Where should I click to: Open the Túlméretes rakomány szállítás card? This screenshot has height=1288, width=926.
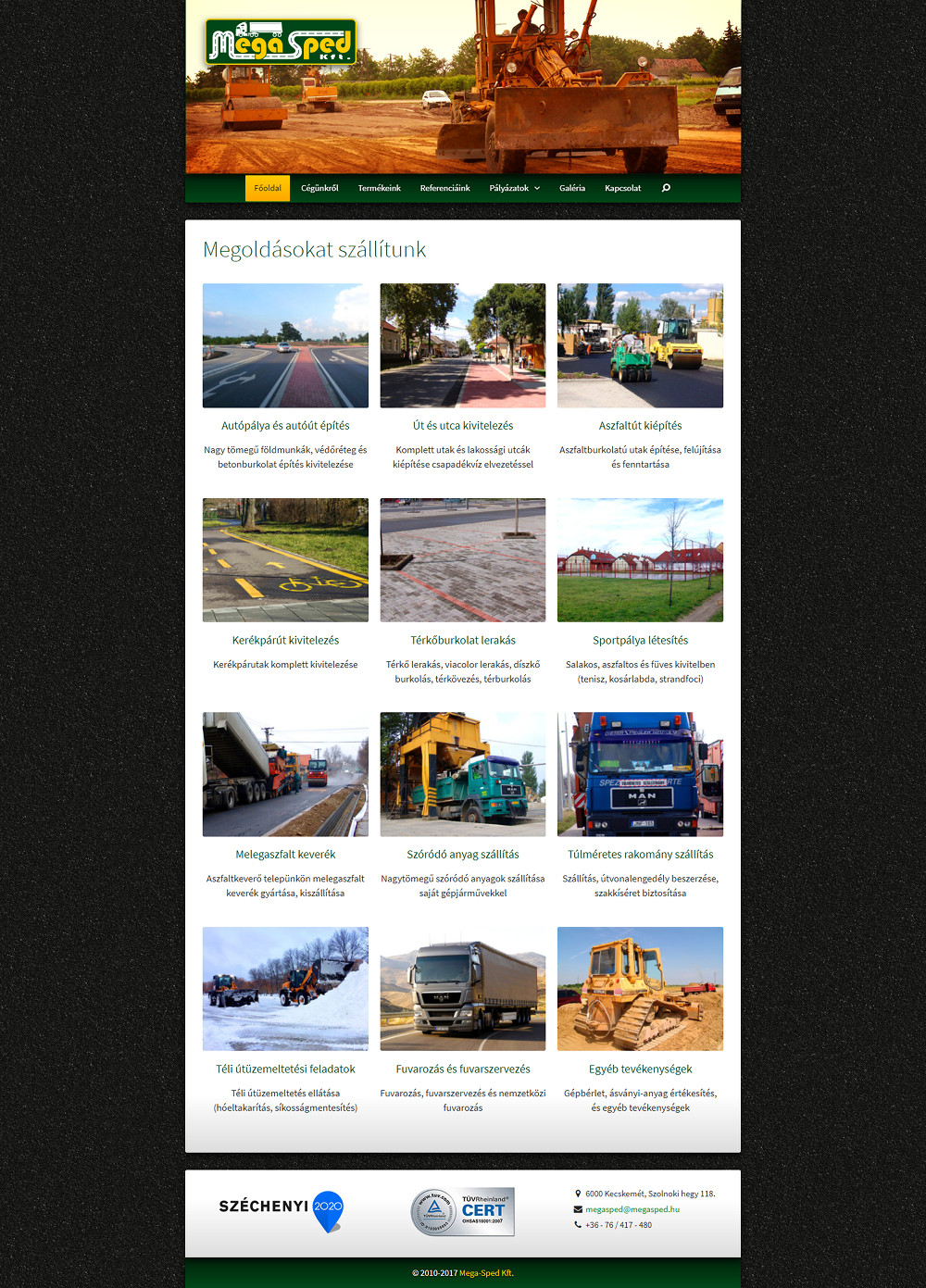click(x=640, y=855)
